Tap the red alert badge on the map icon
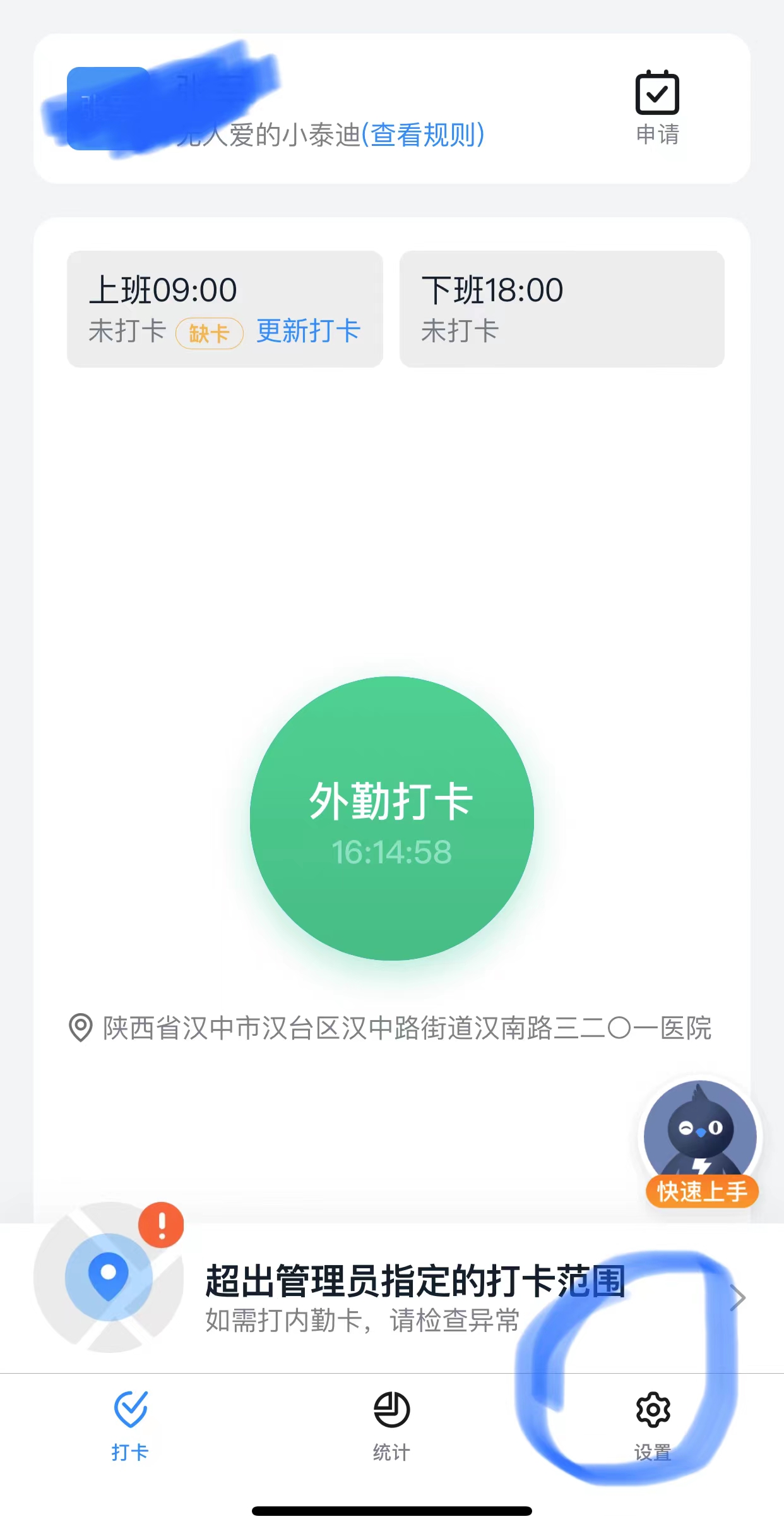Screen dimensions: 784x1531 162,1224
